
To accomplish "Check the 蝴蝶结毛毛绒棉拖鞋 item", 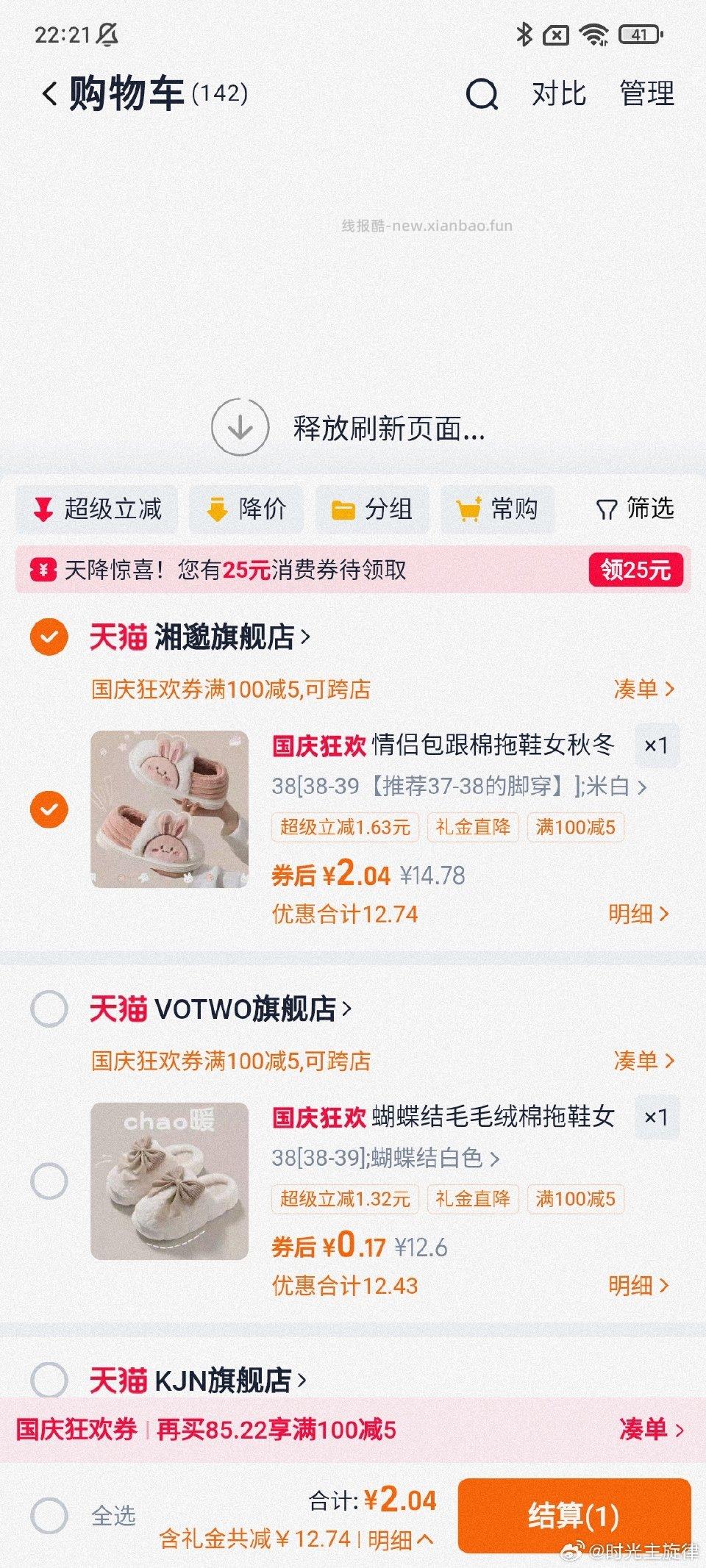I will (49, 1181).
